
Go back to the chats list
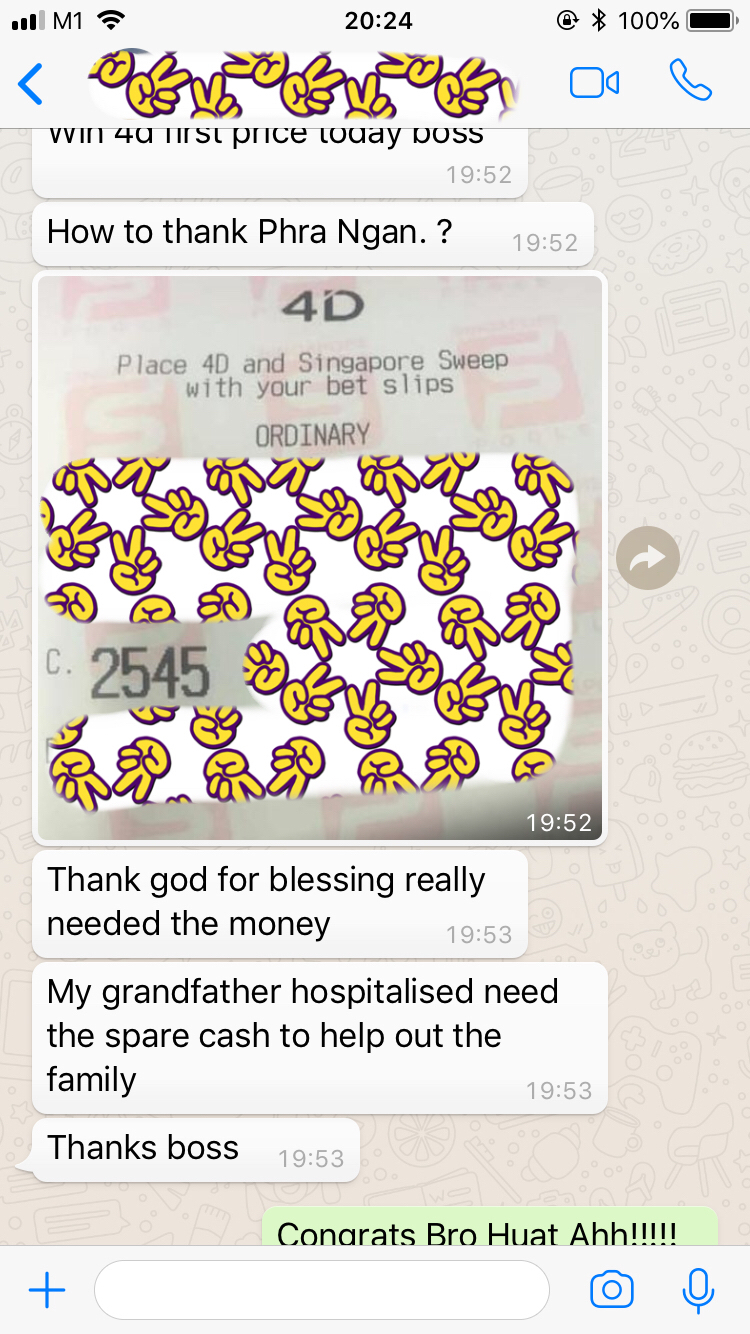(x=32, y=84)
